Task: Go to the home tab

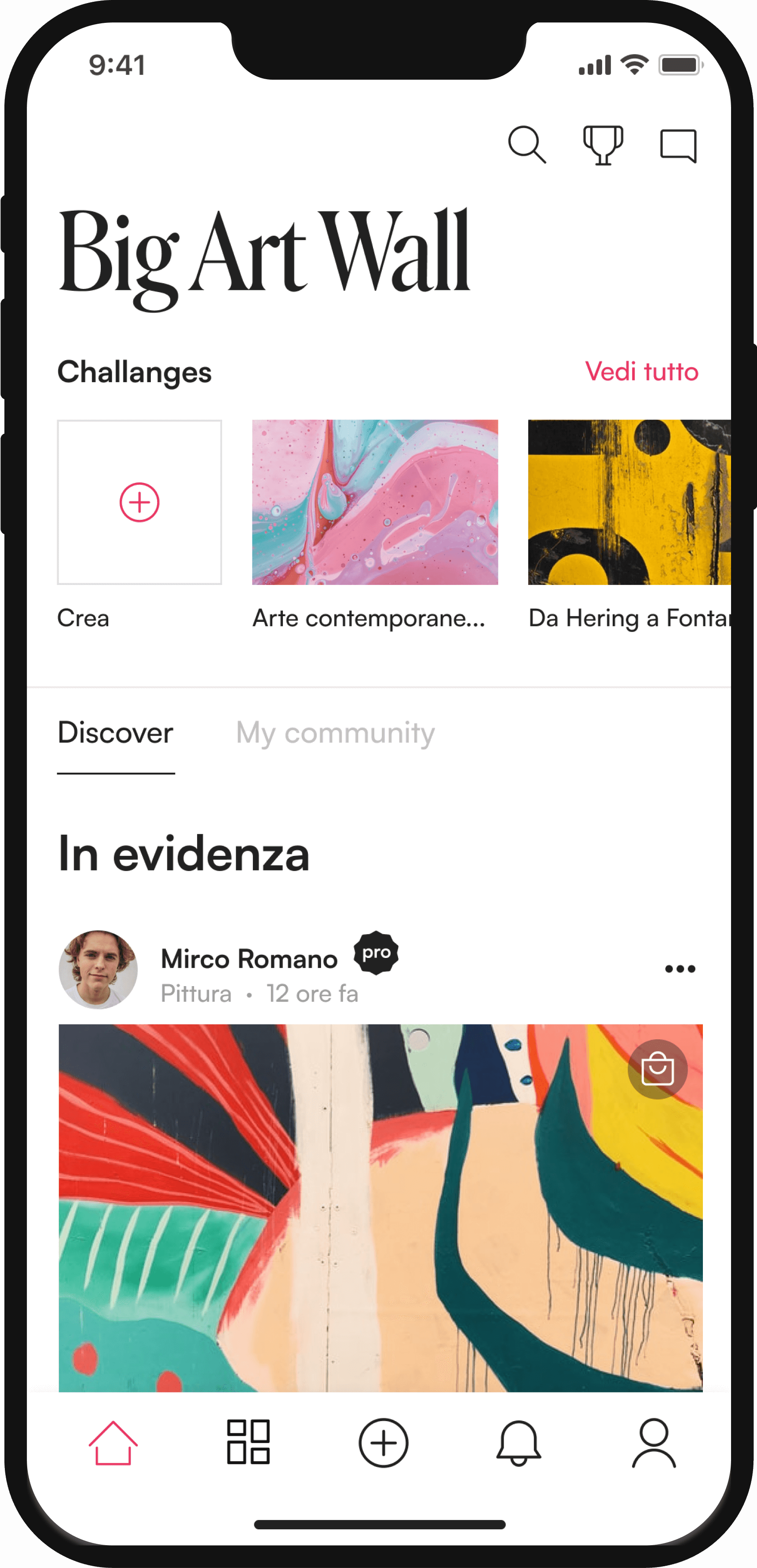Action: 113,1443
